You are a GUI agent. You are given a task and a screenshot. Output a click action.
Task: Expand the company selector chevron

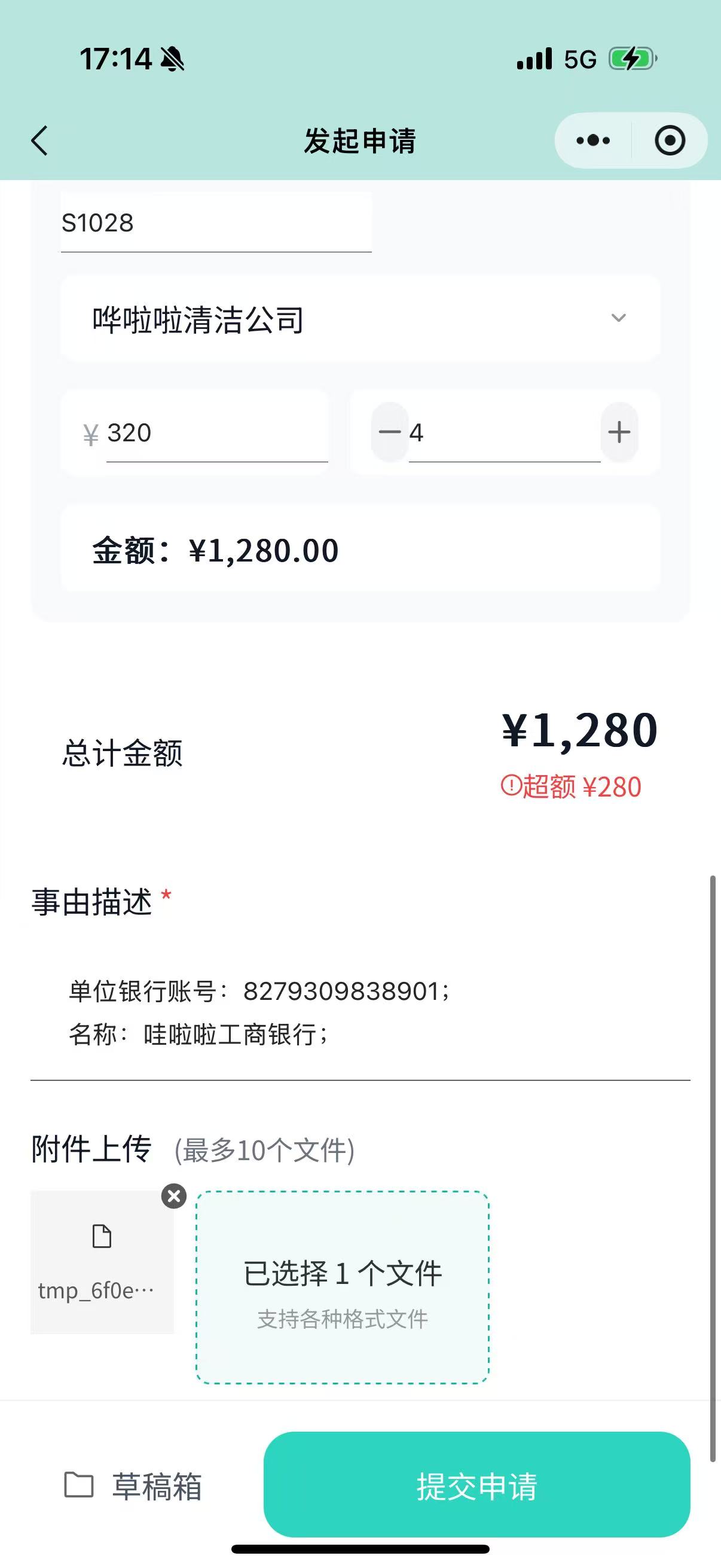pos(618,318)
